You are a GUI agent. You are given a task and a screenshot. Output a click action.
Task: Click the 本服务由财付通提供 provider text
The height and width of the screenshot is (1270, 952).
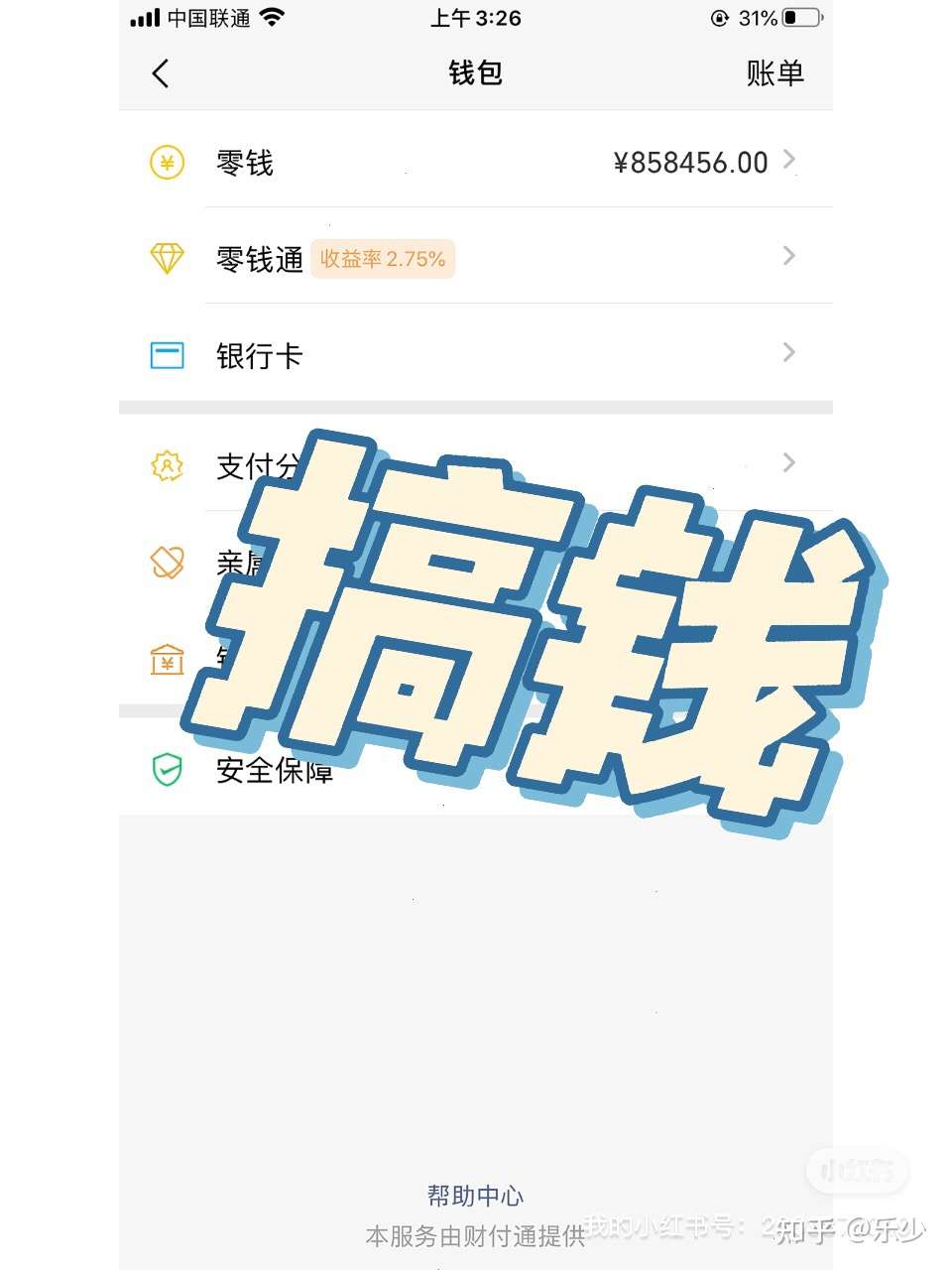[x=476, y=1239]
